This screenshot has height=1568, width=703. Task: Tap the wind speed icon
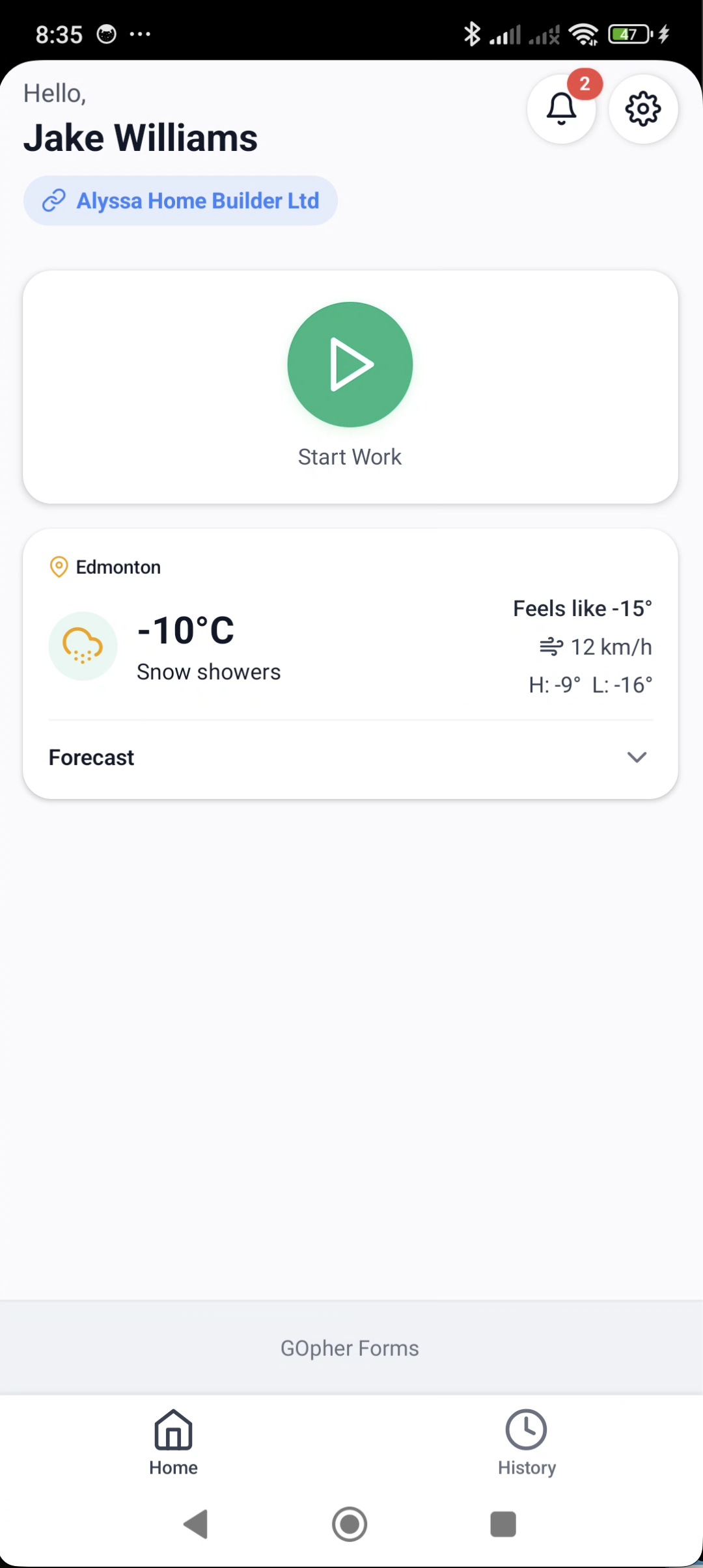click(550, 646)
